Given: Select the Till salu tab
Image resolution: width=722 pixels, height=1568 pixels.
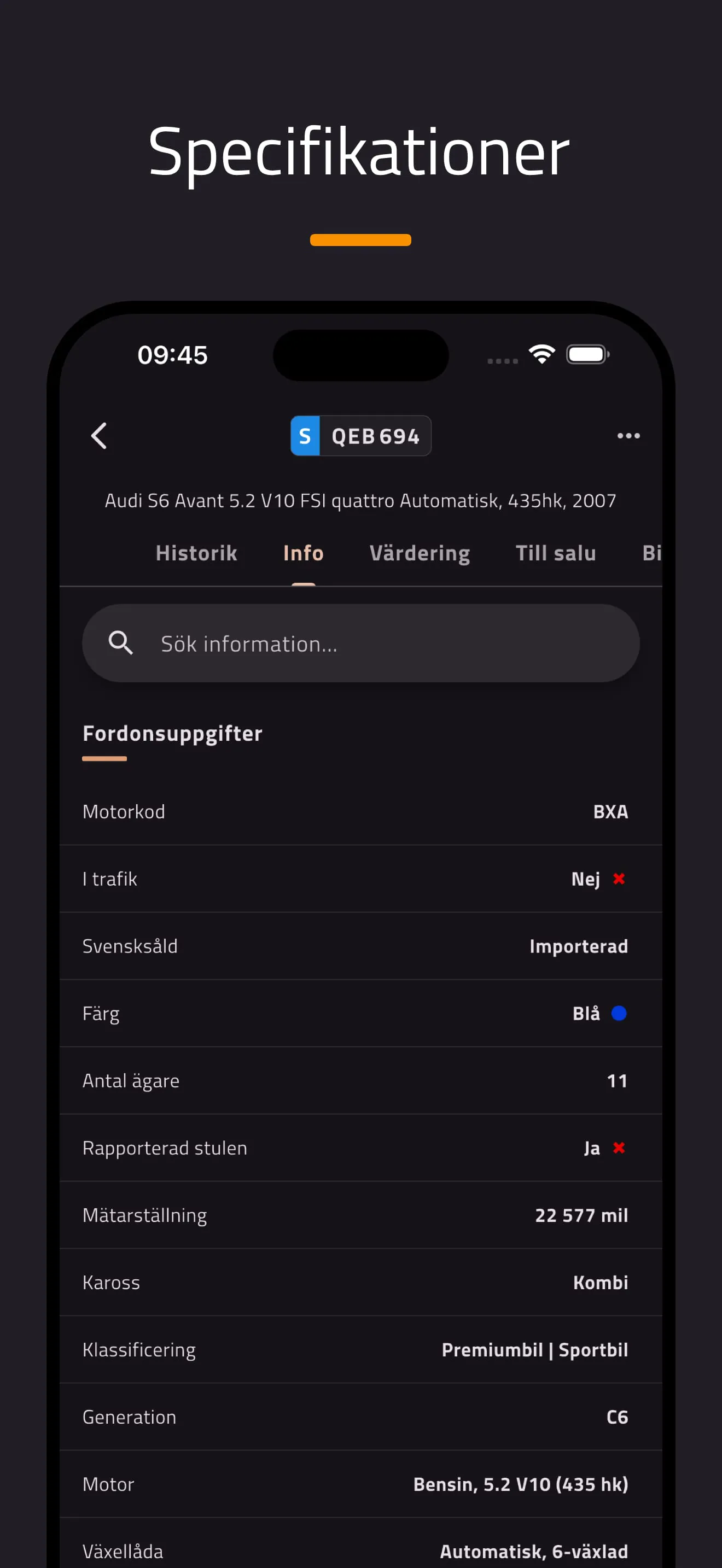Looking at the screenshot, I should click(555, 553).
